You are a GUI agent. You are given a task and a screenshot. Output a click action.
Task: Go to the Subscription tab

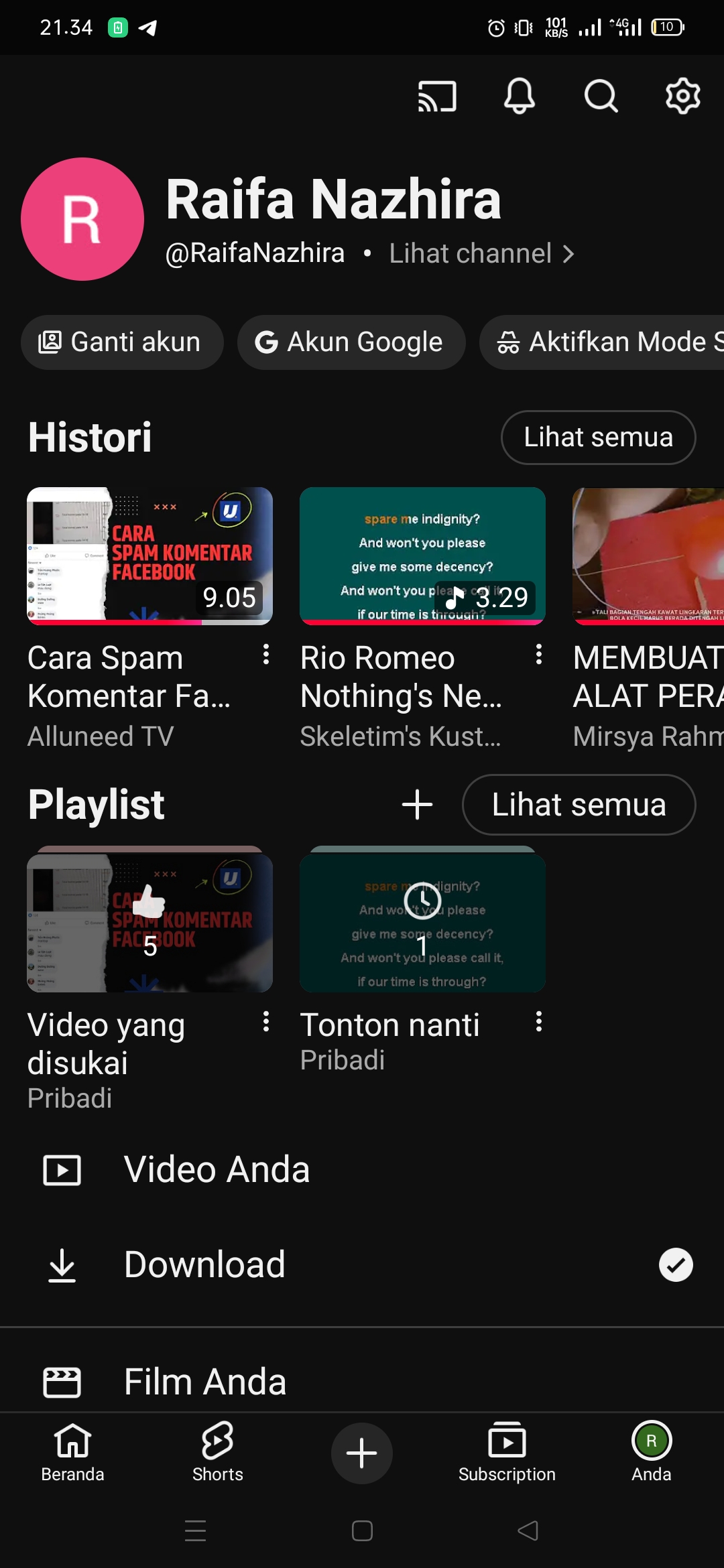click(507, 1451)
